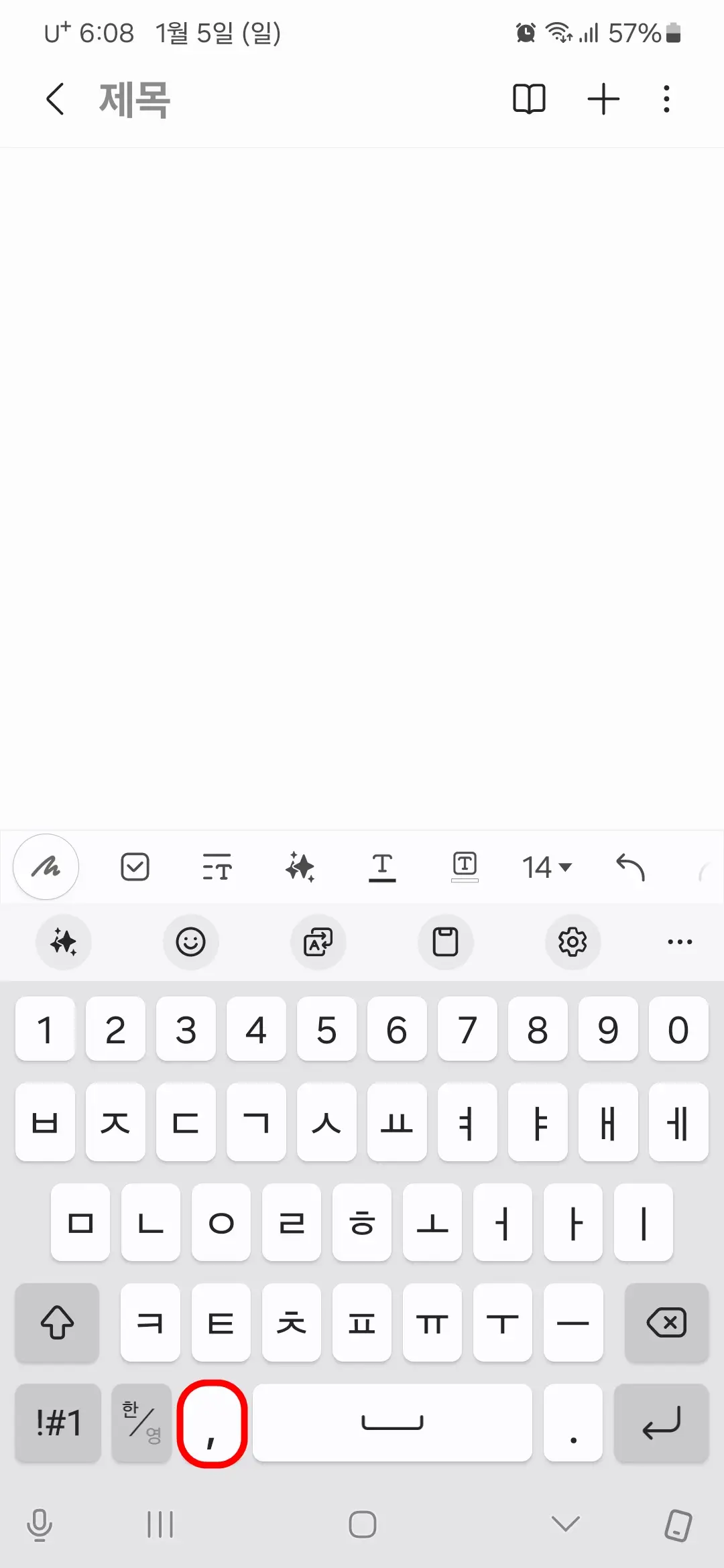Open the font size 14 dropdown
Image resolution: width=724 pixels, height=1568 pixels.
point(546,866)
